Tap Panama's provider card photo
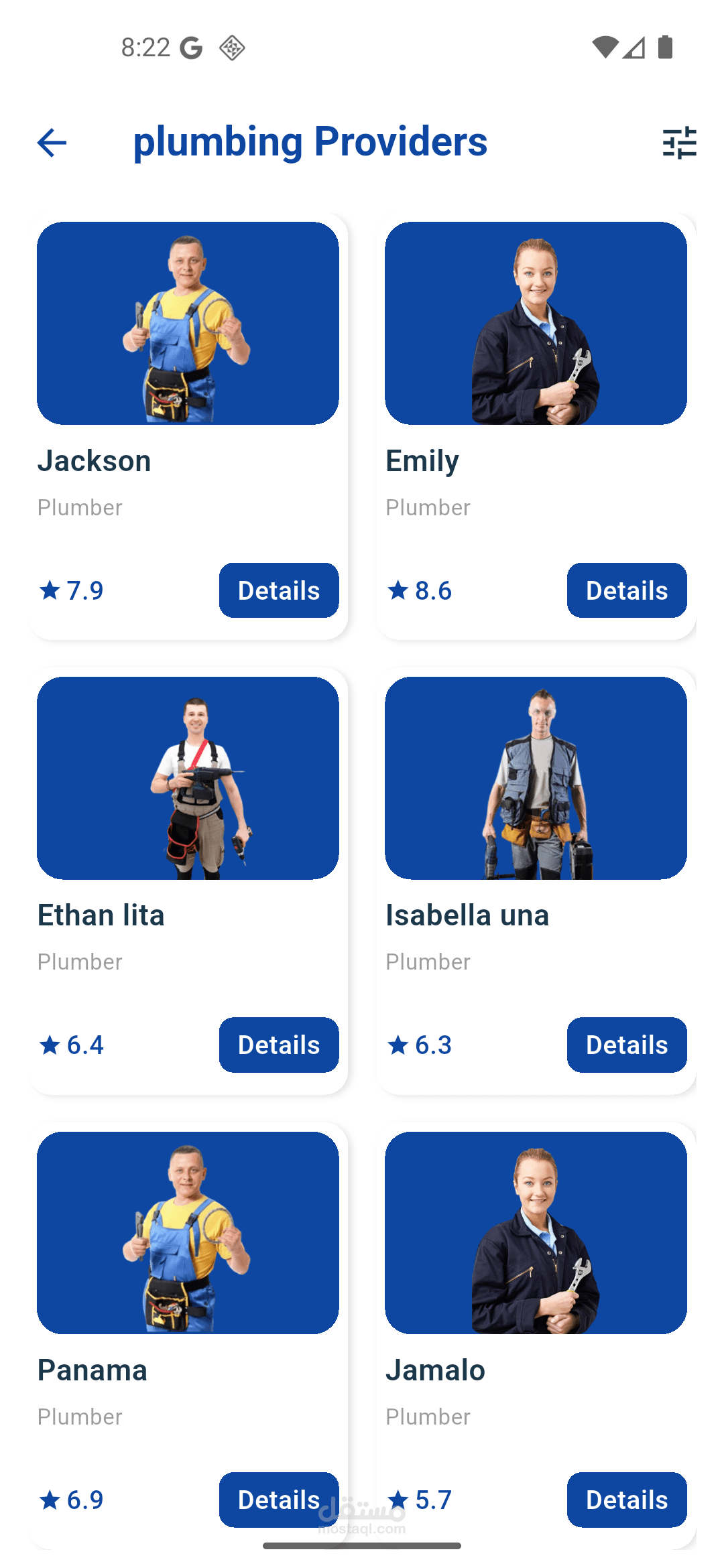 point(188,1233)
